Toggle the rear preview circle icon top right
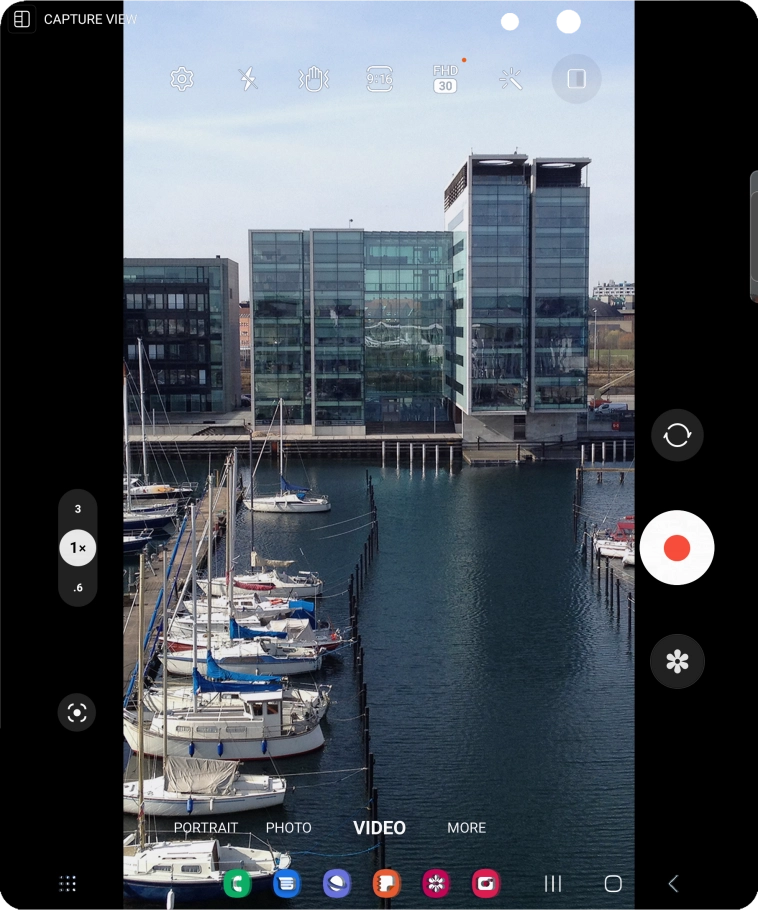758x910 pixels. point(576,78)
